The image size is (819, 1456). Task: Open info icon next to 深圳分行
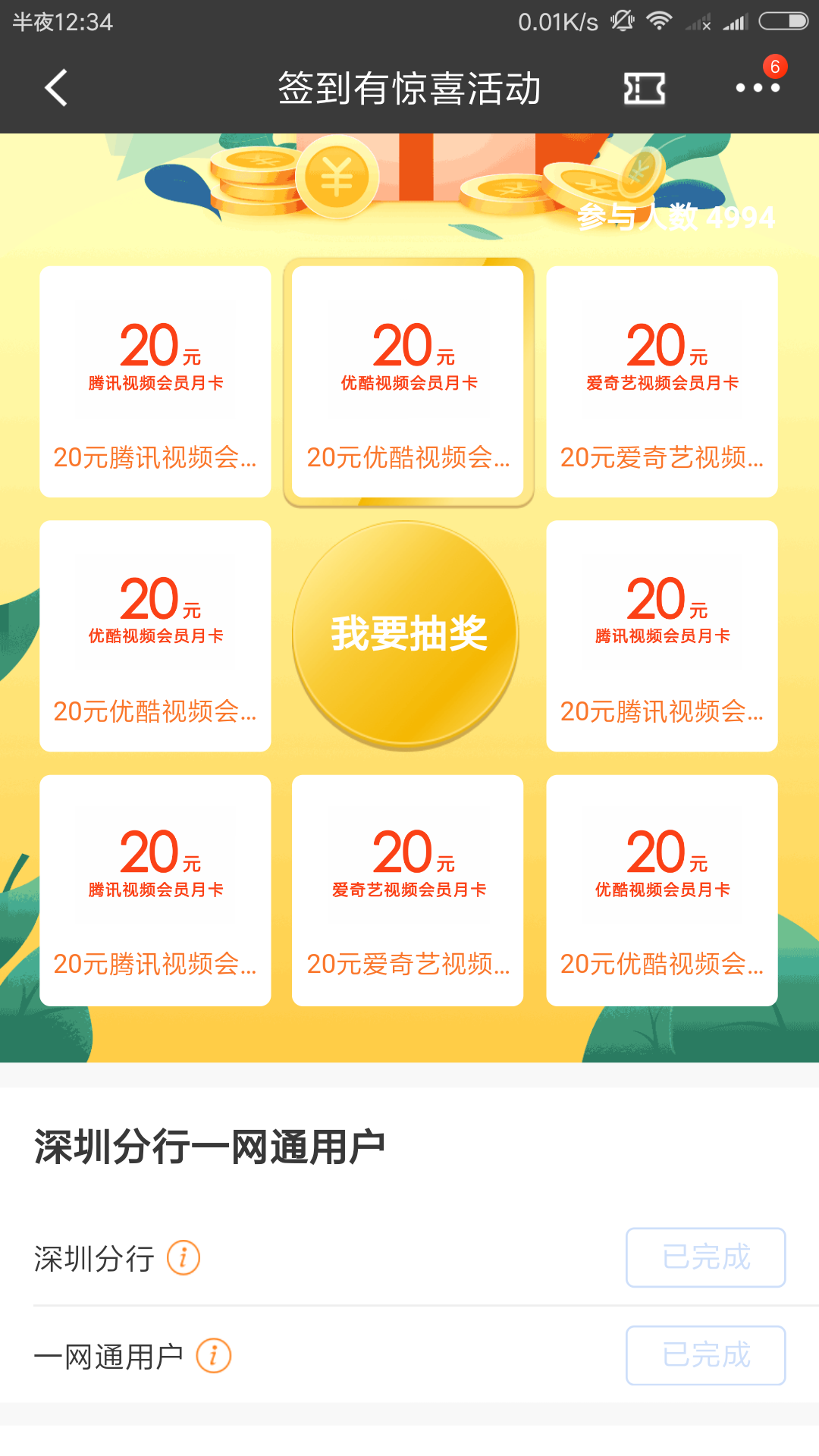click(x=184, y=1257)
